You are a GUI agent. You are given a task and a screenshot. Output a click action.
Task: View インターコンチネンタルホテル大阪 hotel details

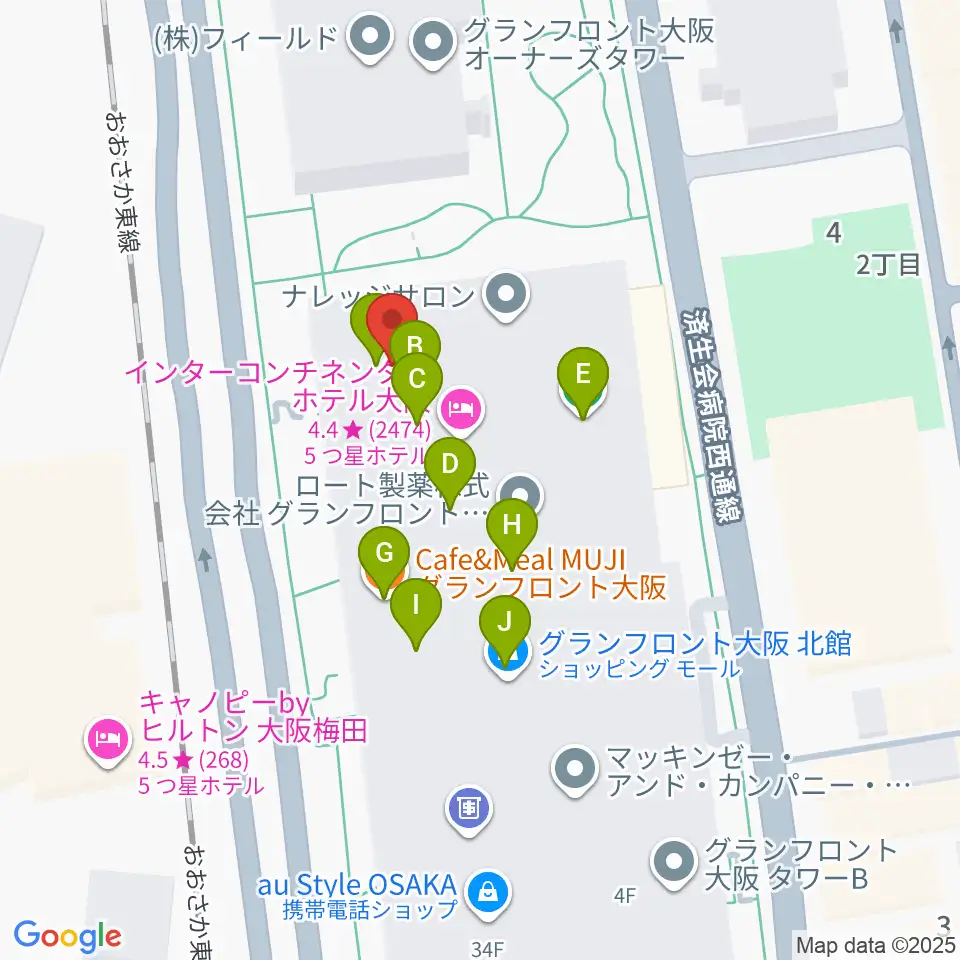pos(461,407)
